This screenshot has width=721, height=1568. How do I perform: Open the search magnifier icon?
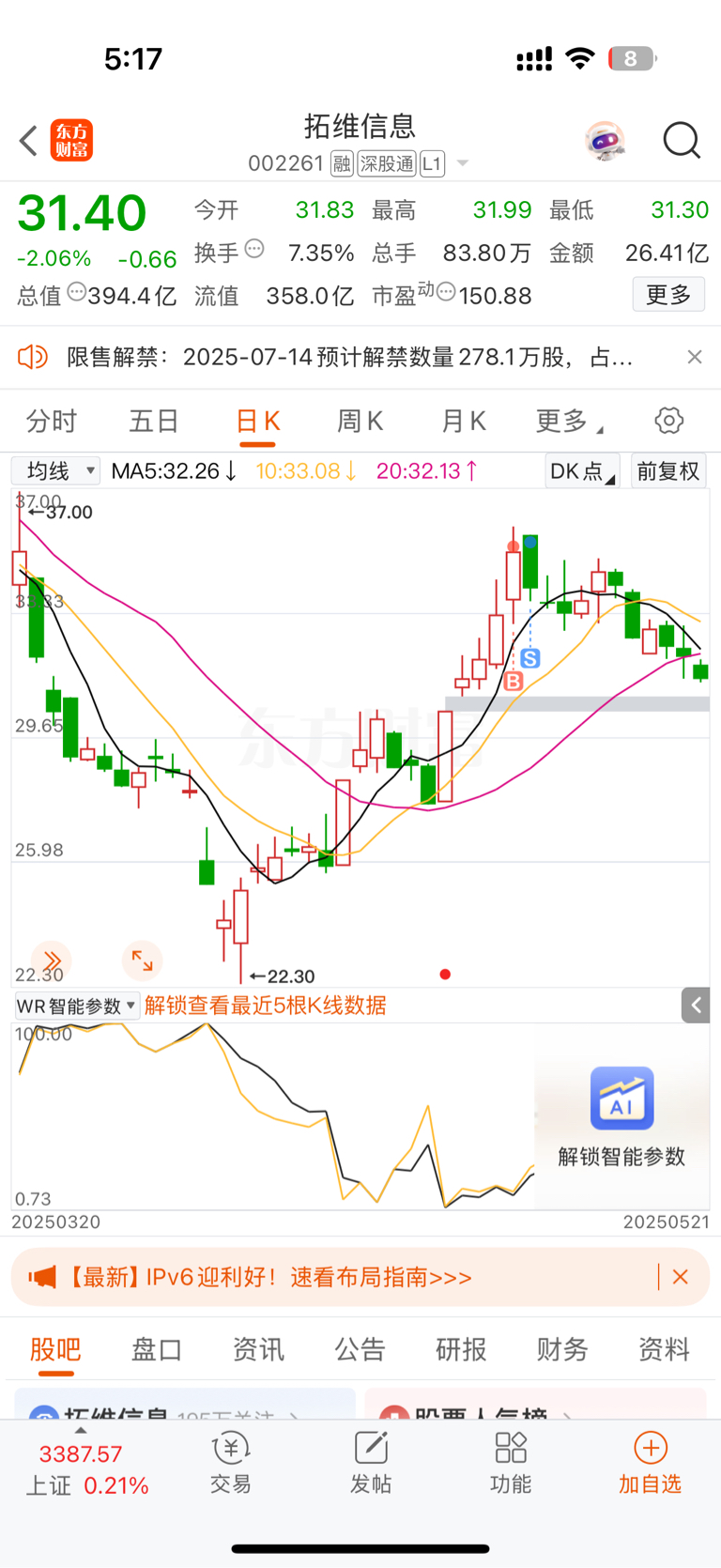coord(682,141)
